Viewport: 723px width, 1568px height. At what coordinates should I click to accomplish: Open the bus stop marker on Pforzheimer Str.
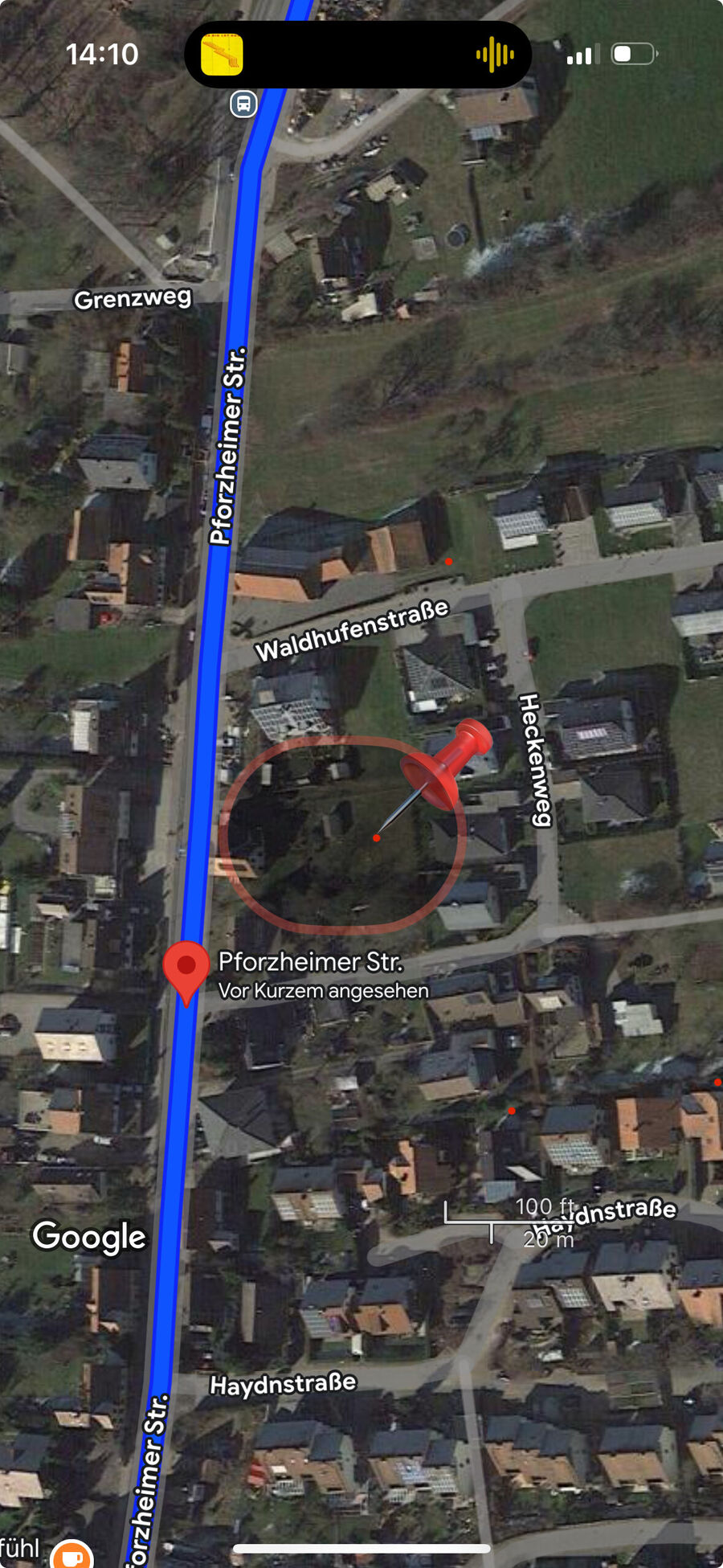243,104
